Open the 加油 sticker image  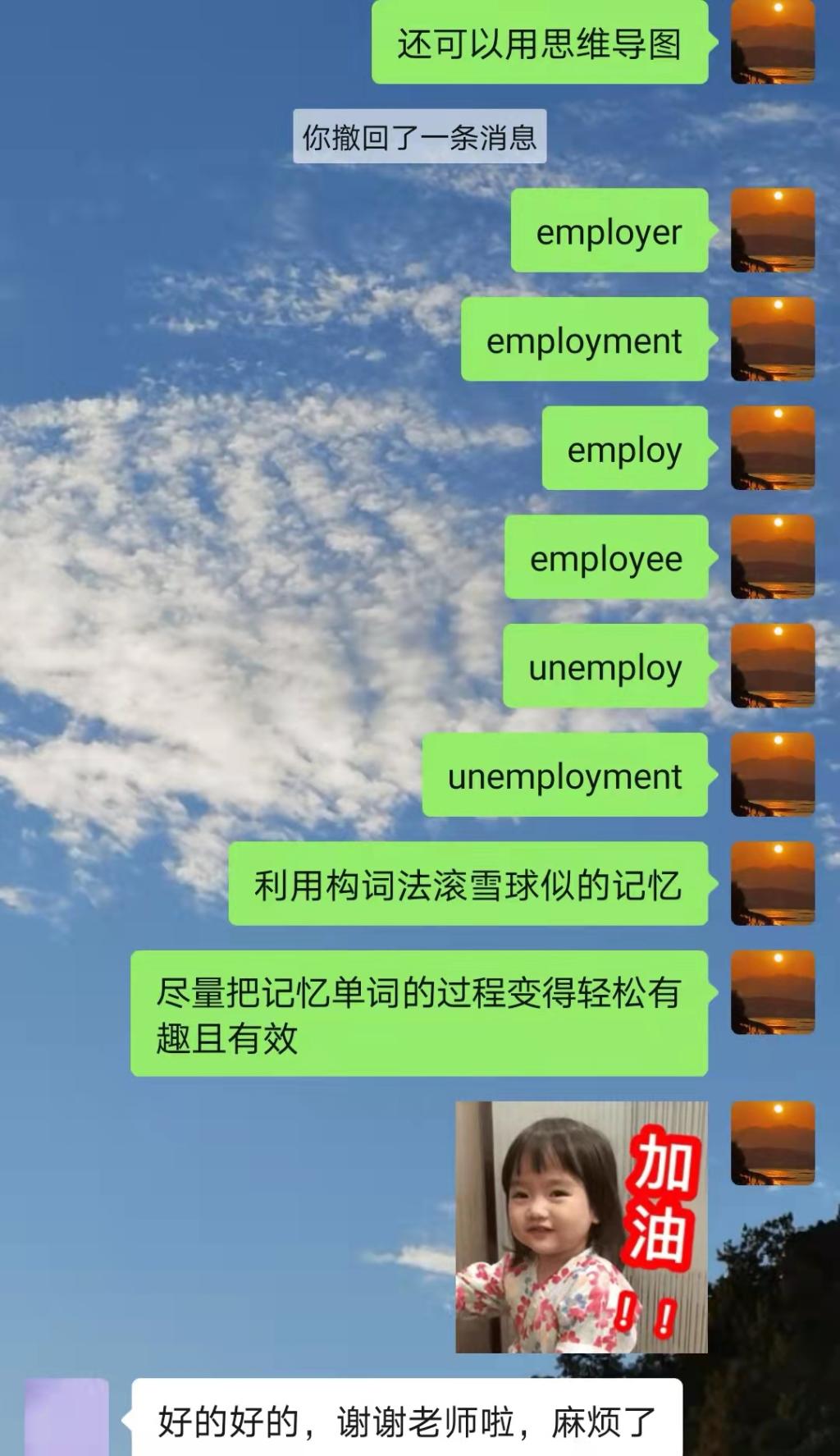tap(581, 1226)
